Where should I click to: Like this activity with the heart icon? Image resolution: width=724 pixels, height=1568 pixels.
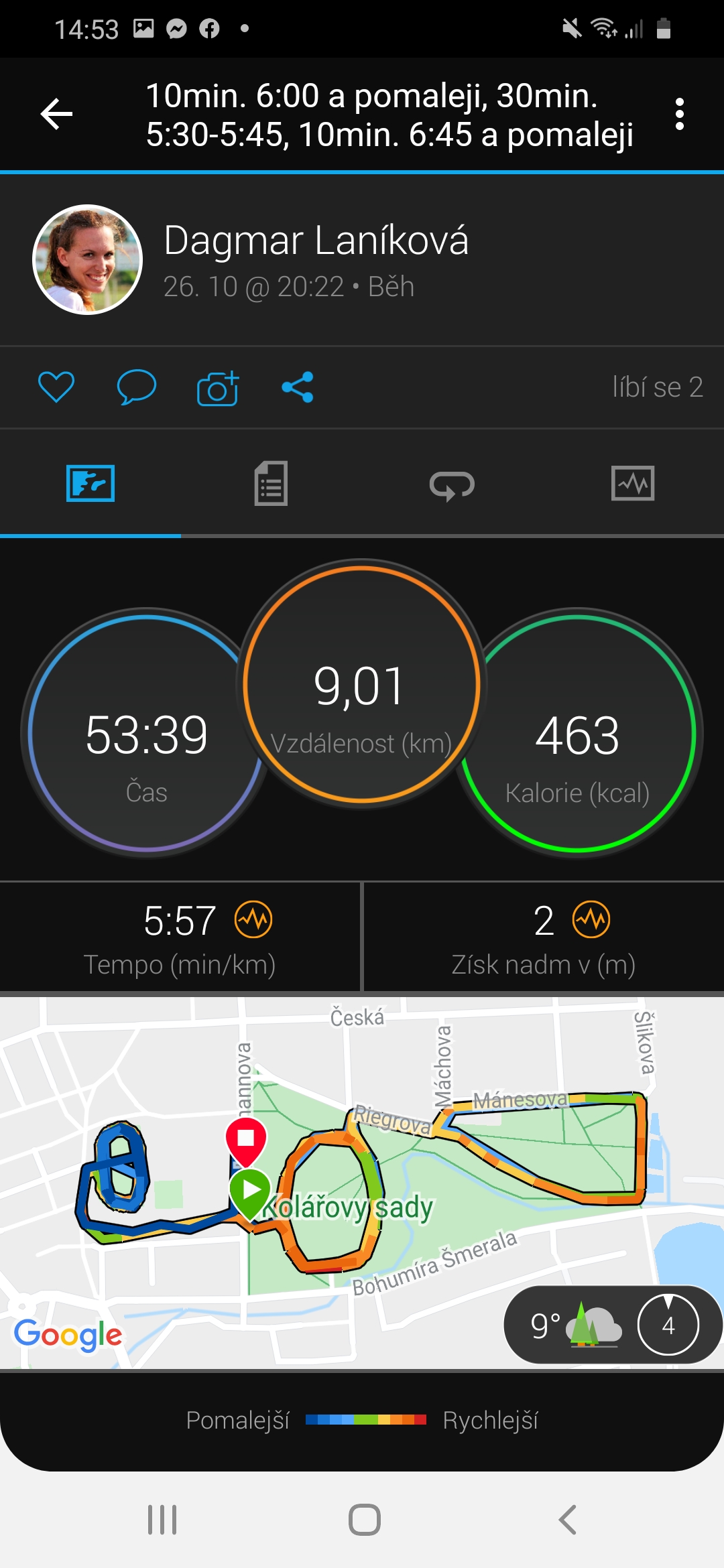56,387
